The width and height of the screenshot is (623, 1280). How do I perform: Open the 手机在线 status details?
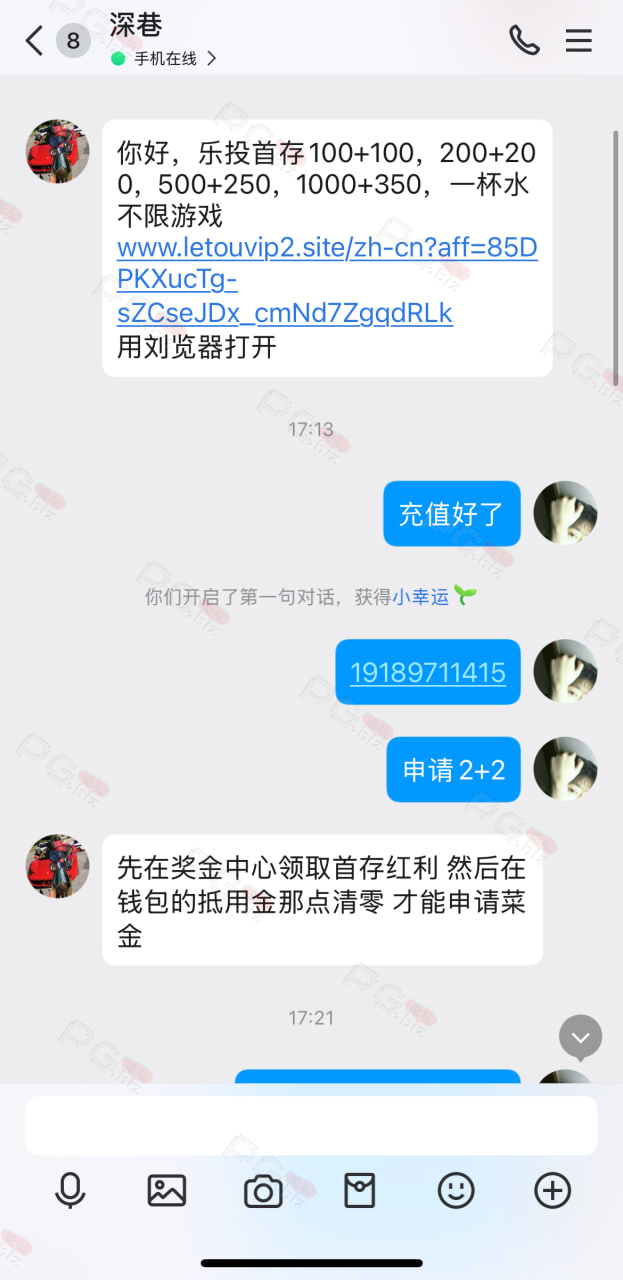coord(165,58)
